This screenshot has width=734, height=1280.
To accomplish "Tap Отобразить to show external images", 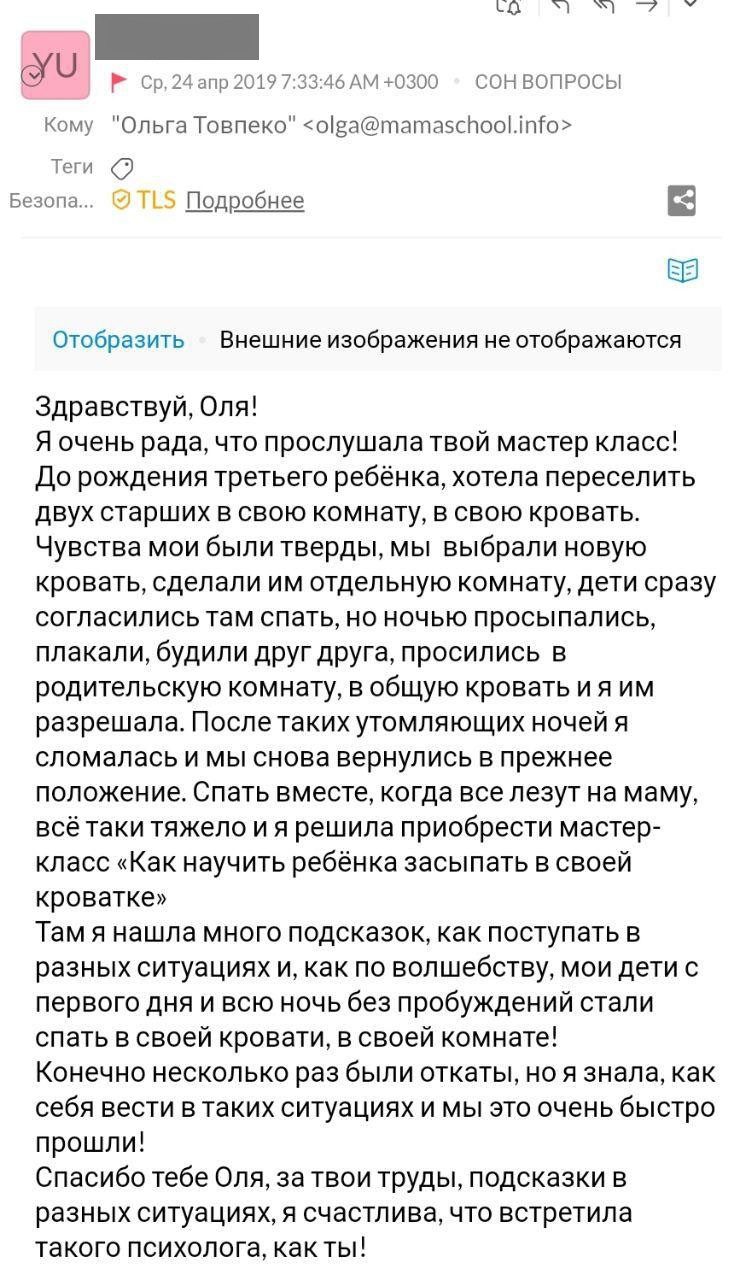I will click(x=118, y=340).
